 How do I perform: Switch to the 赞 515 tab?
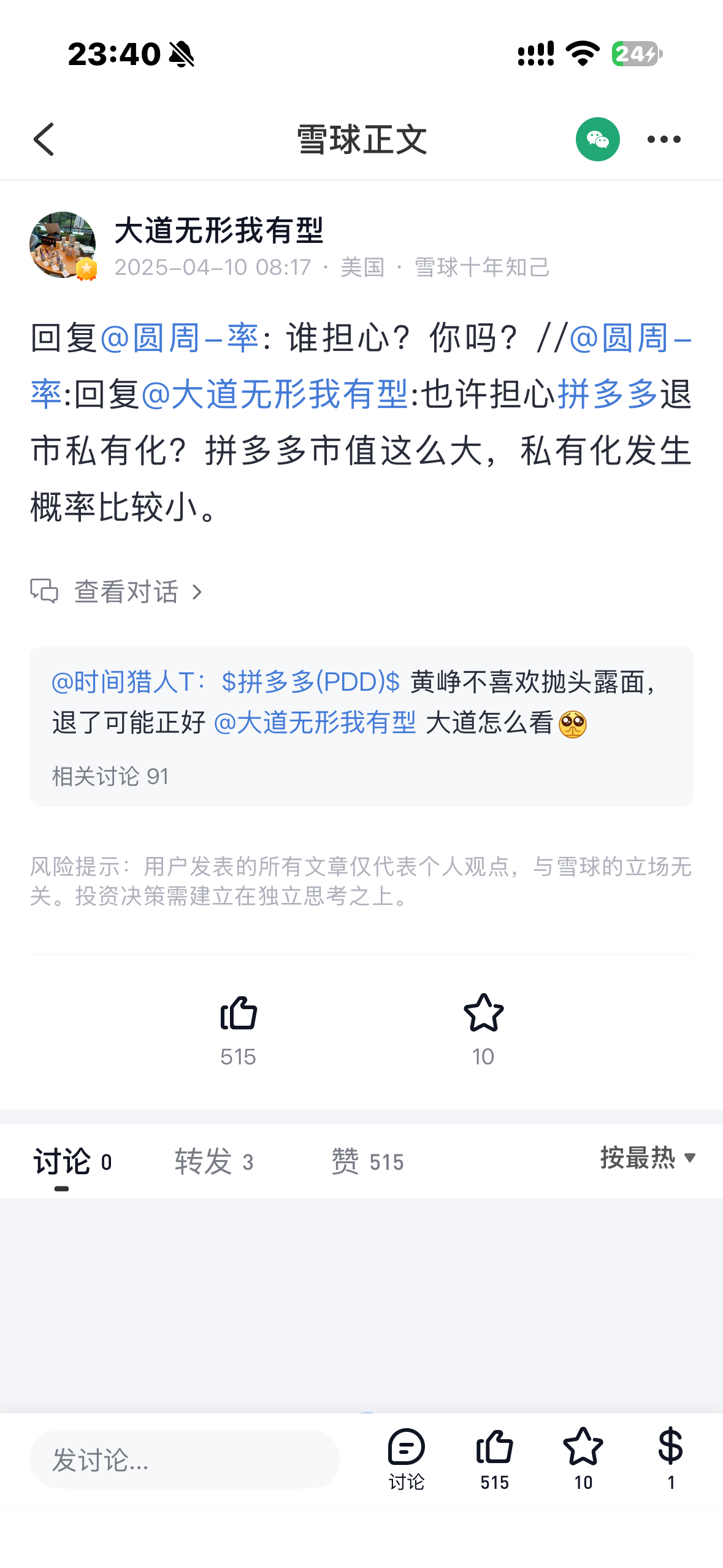[367, 1161]
